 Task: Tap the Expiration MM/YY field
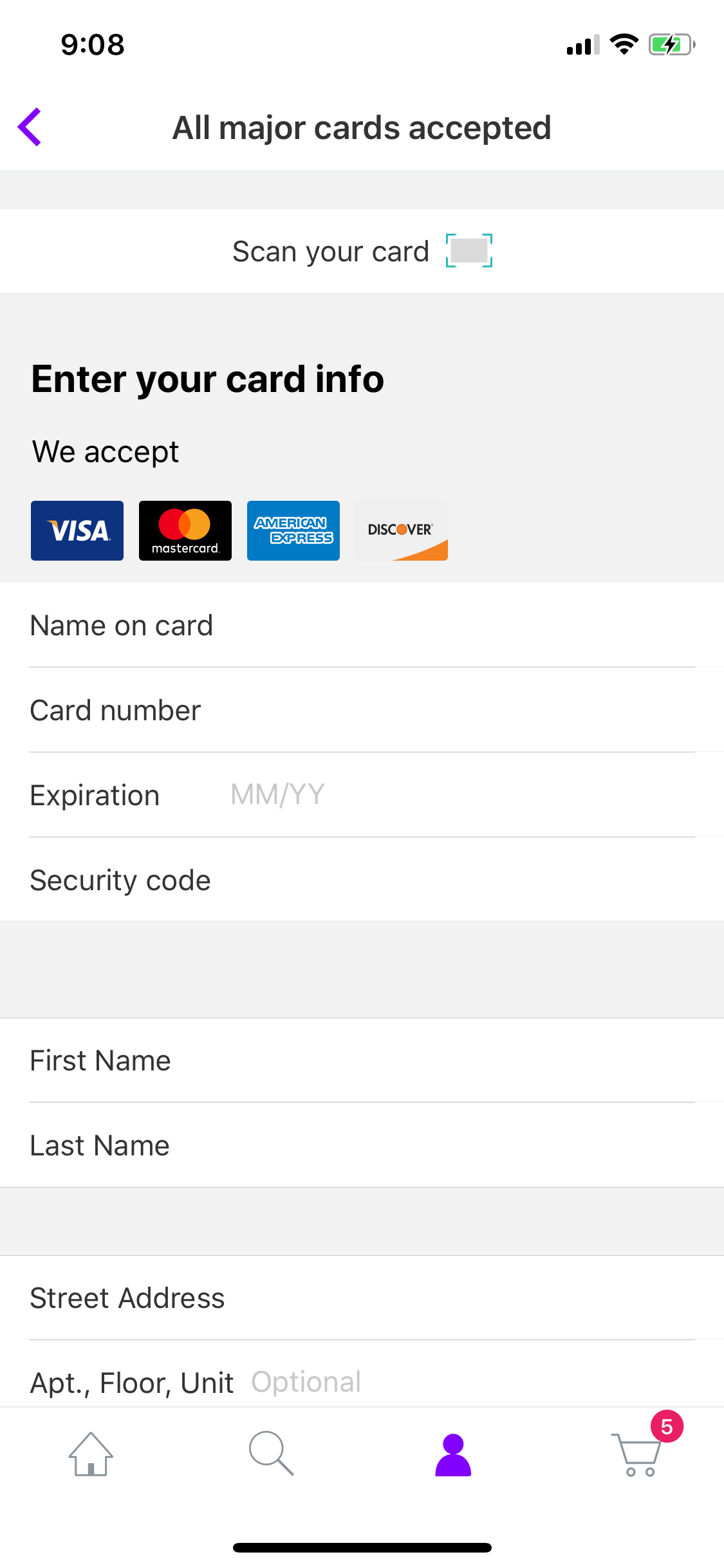[x=362, y=795]
